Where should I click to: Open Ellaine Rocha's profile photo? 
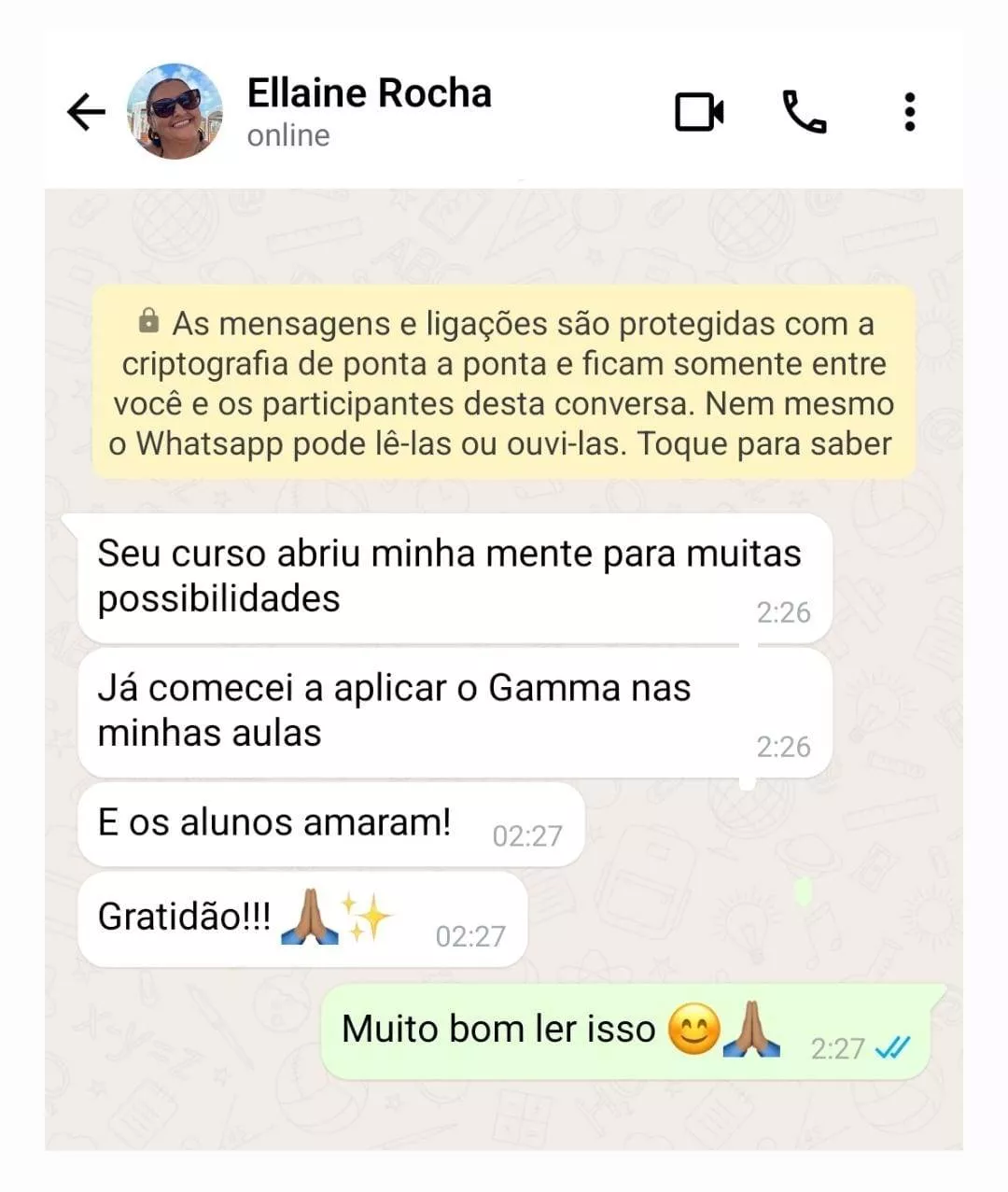175,112
